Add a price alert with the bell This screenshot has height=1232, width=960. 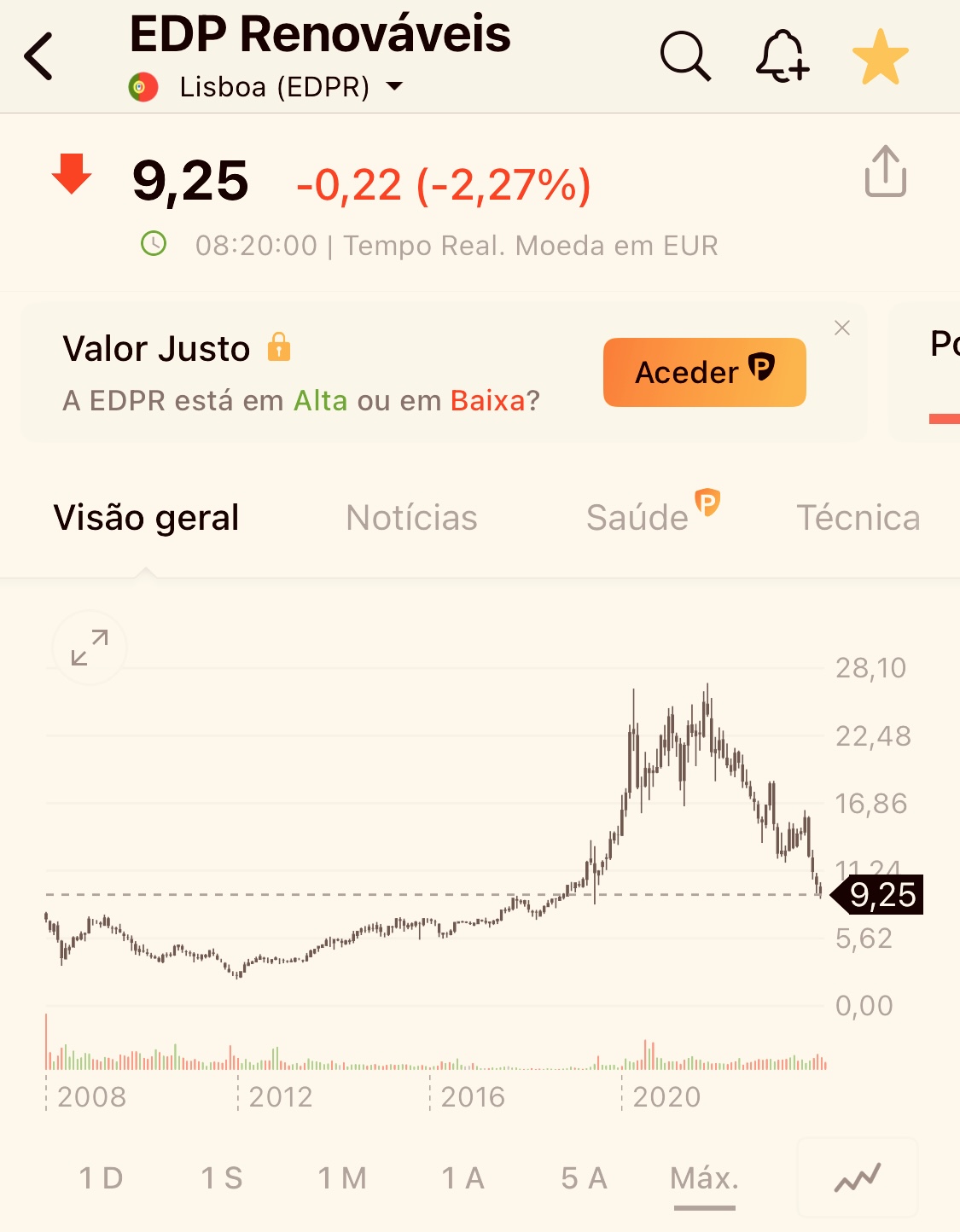click(x=782, y=56)
